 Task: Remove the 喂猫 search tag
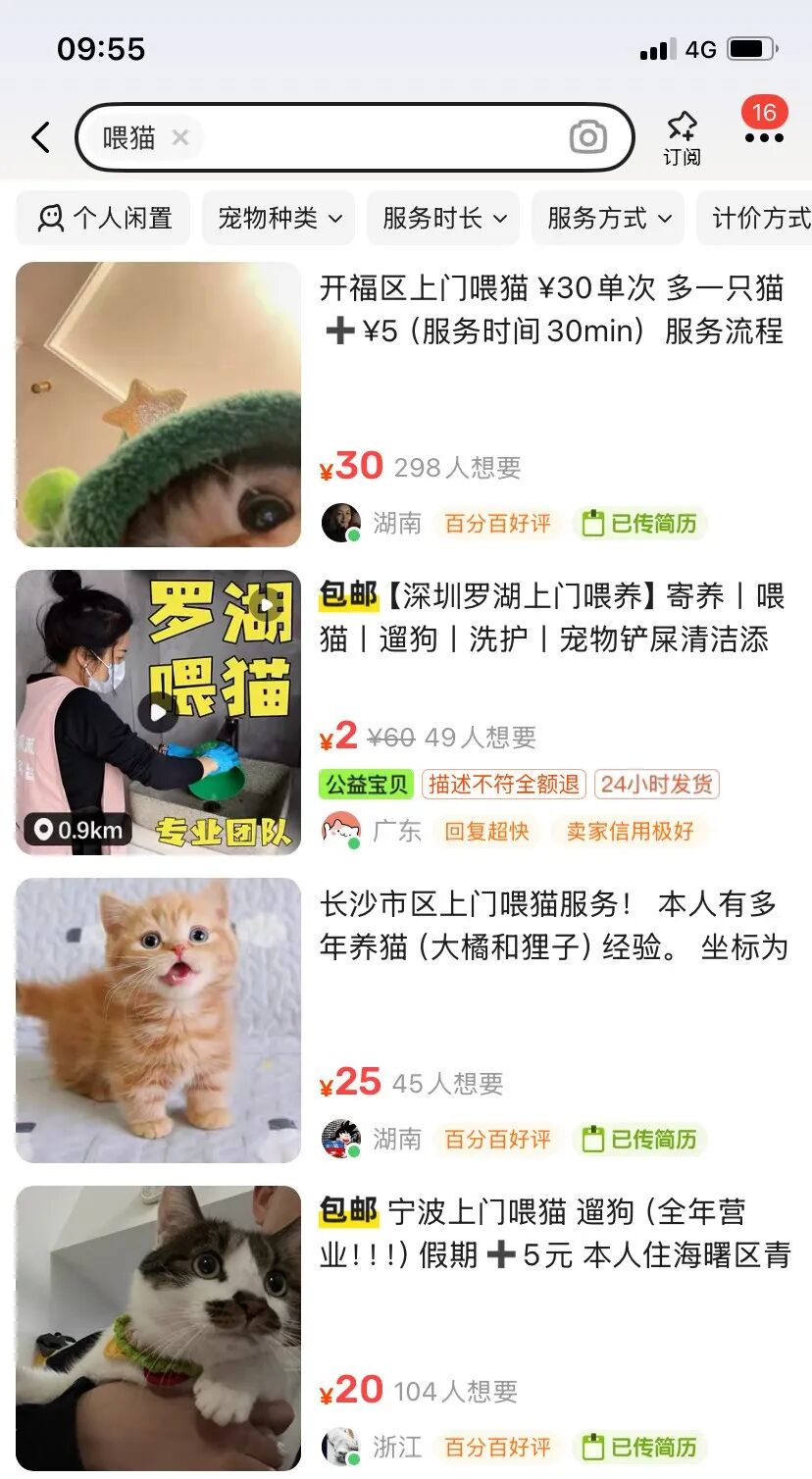pyautogui.click(x=180, y=137)
